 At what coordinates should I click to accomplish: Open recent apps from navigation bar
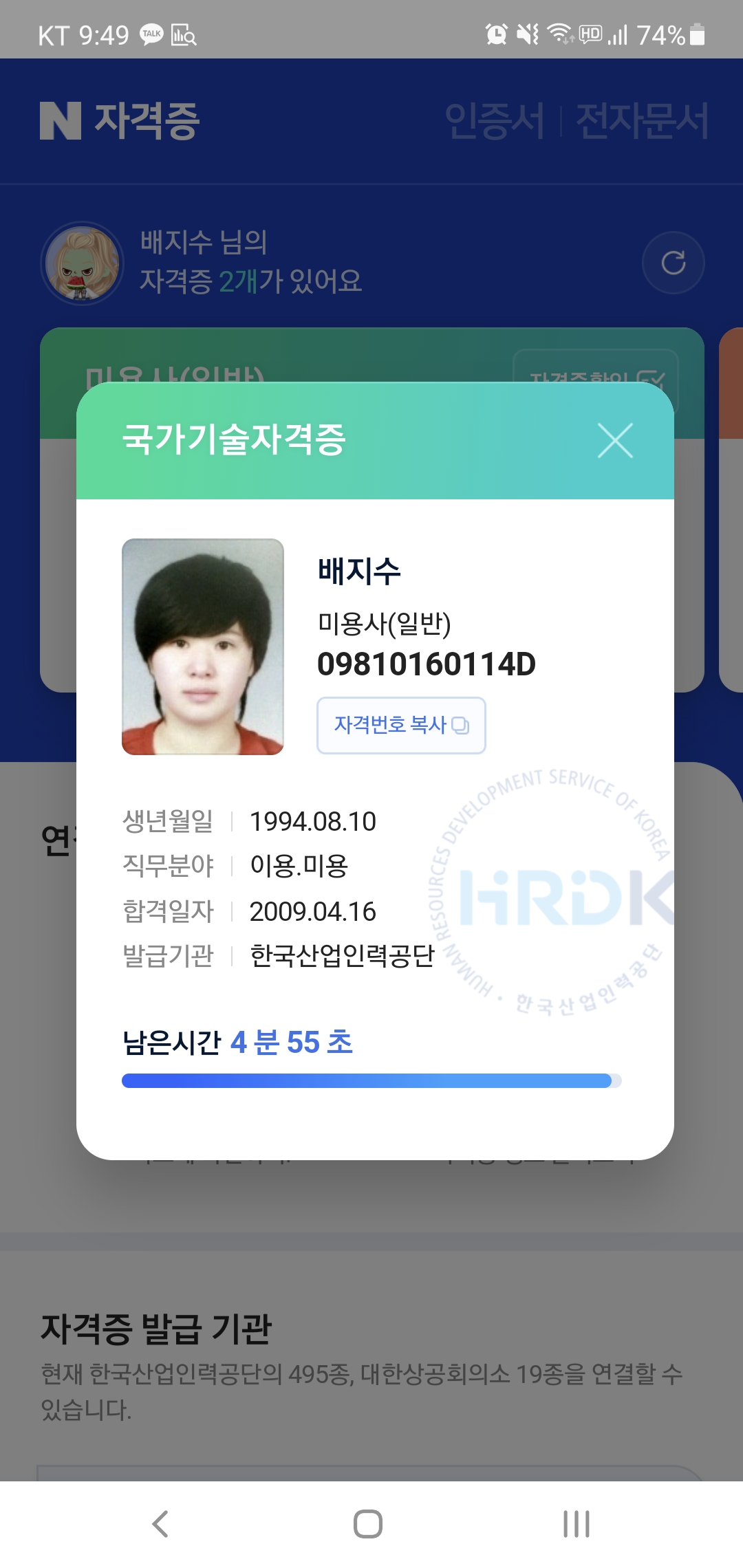(x=577, y=1523)
